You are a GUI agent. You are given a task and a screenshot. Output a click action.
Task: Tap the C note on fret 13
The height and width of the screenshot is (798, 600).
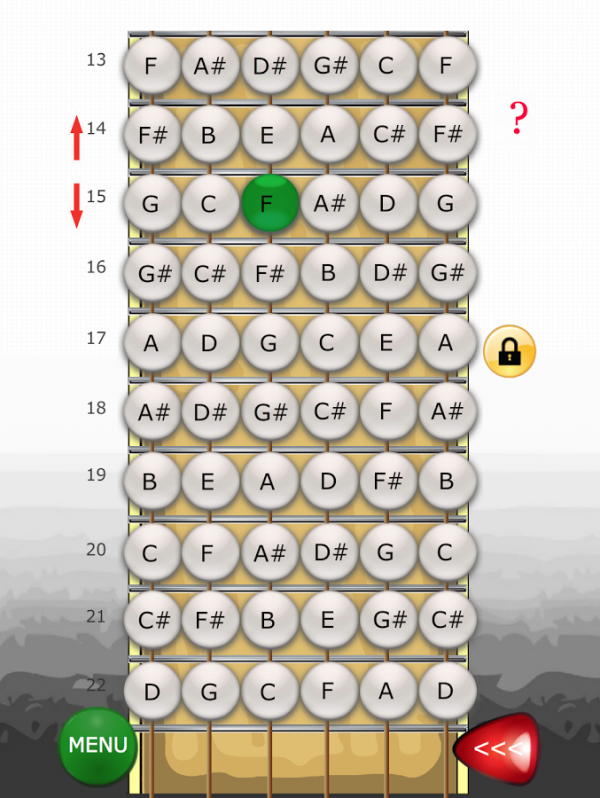point(388,66)
